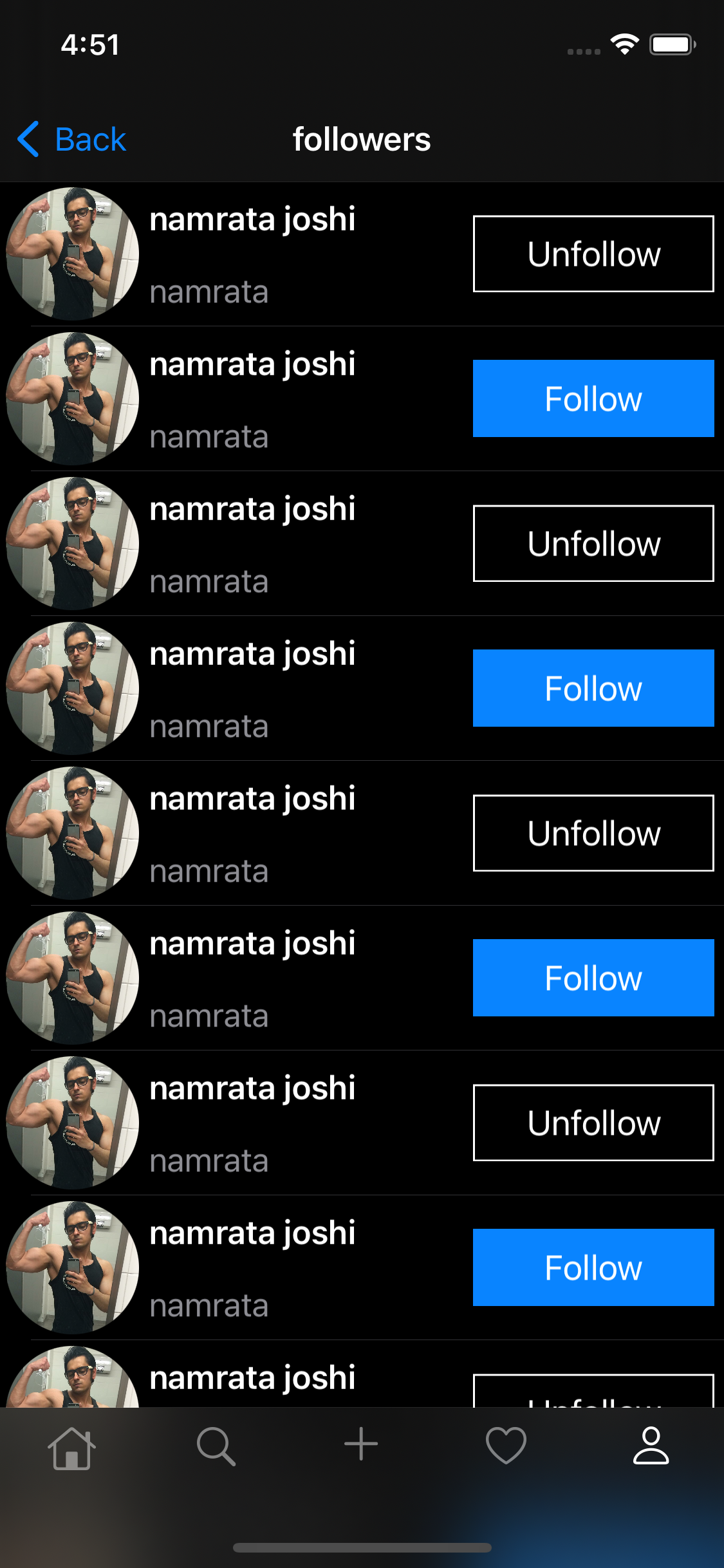Open the top profile picture thumbnail

73,254
